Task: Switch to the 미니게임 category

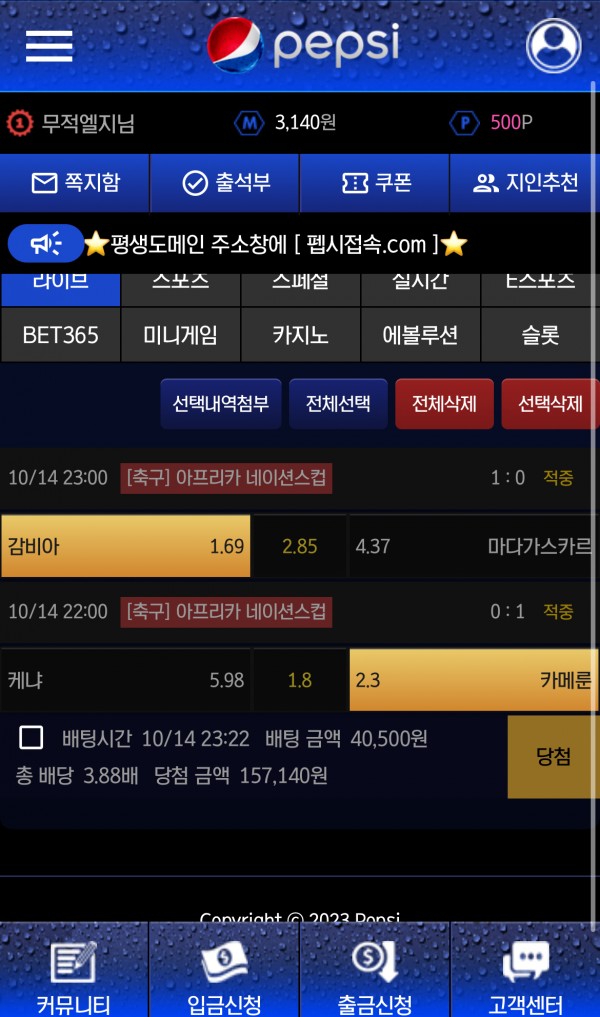Action: [x=180, y=335]
